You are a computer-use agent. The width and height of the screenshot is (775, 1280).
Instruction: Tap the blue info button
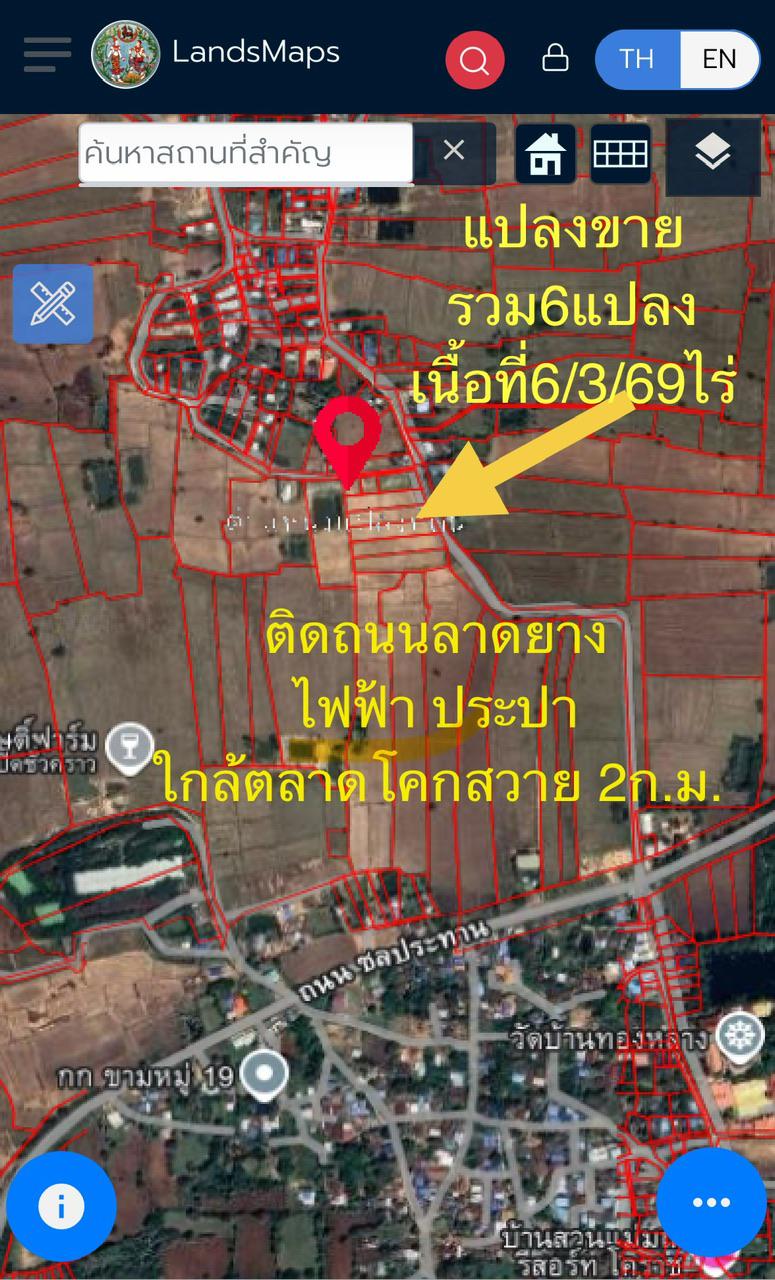click(x=61, y=1207)
